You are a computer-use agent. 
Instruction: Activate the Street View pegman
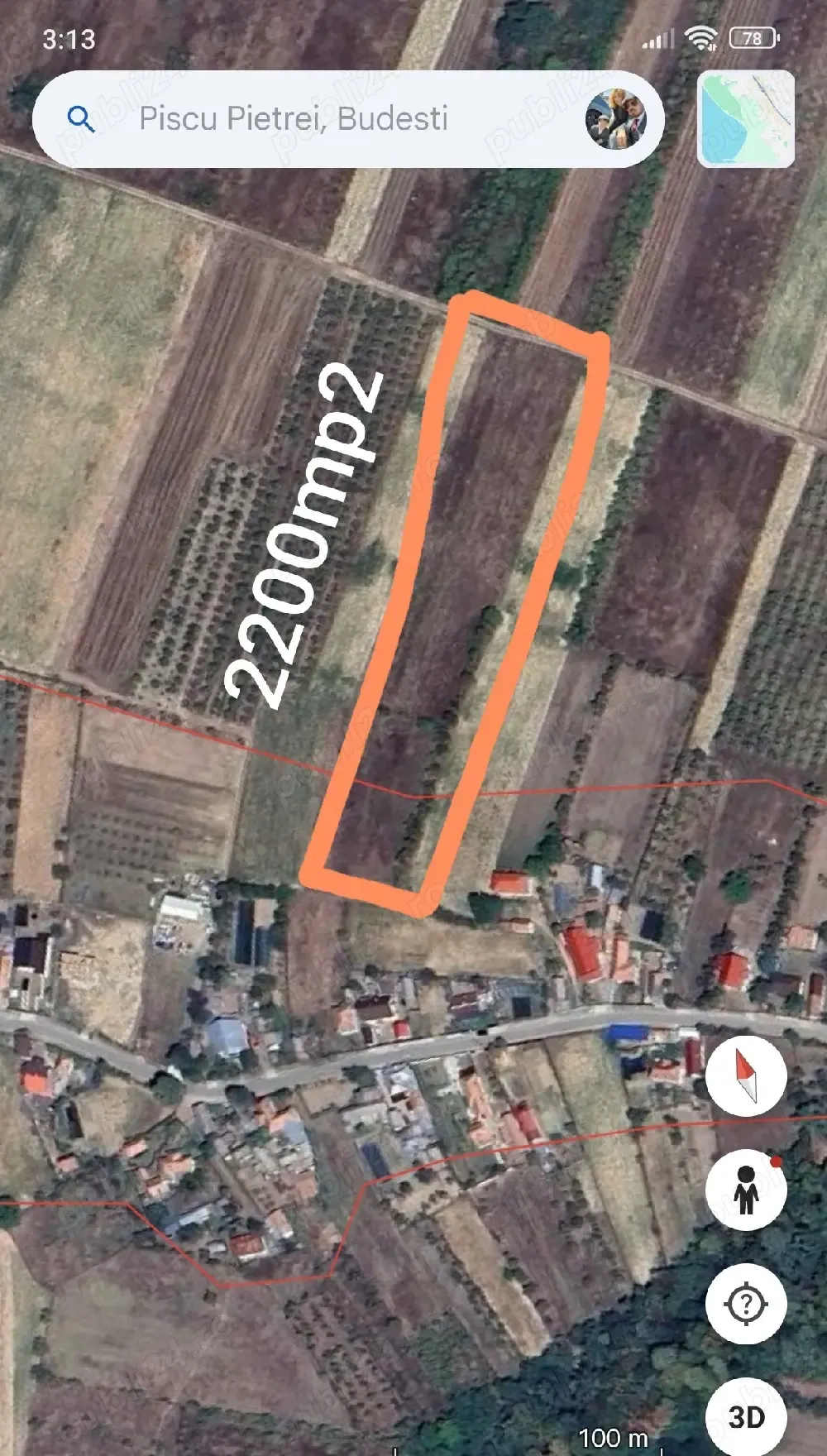click(x=746, y=1190)
